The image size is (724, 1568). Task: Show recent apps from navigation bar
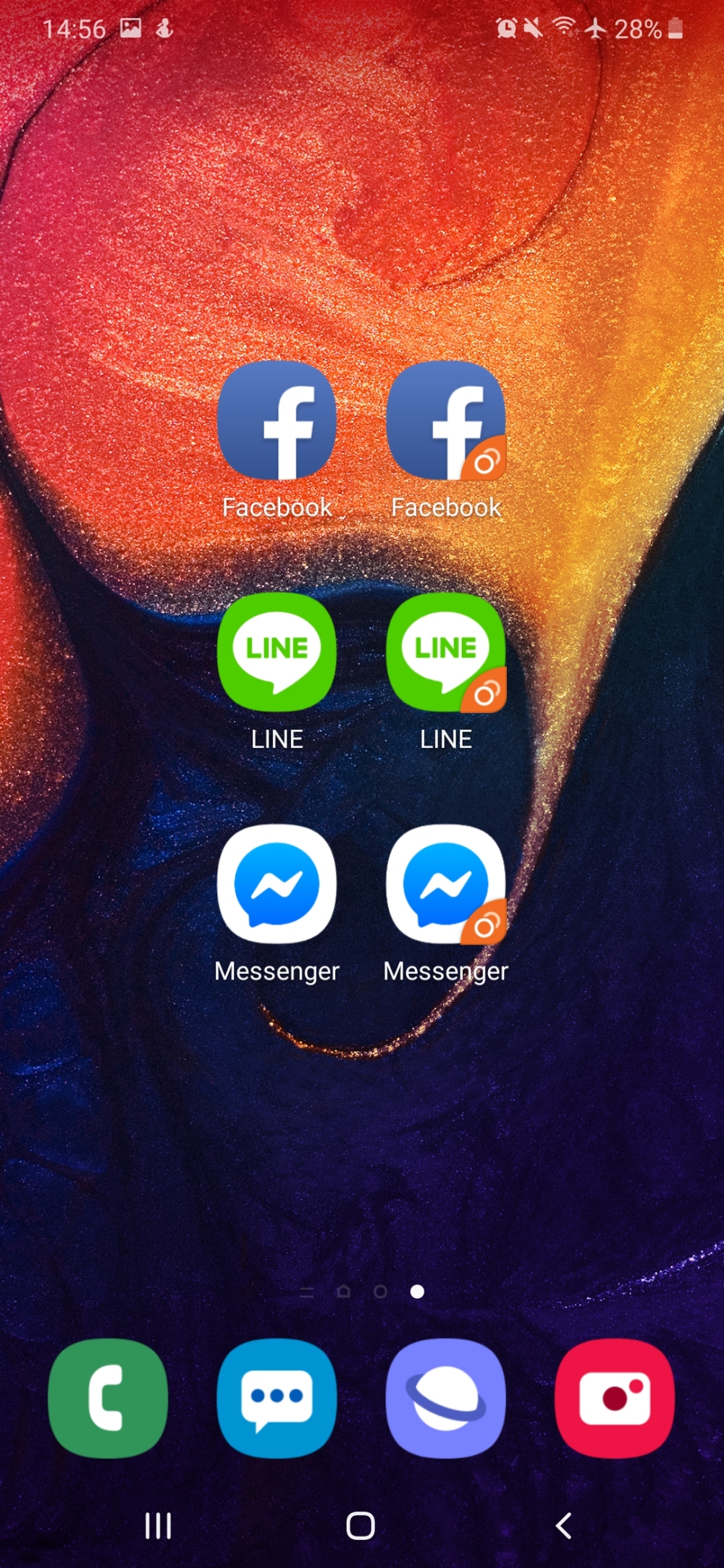158,1525
